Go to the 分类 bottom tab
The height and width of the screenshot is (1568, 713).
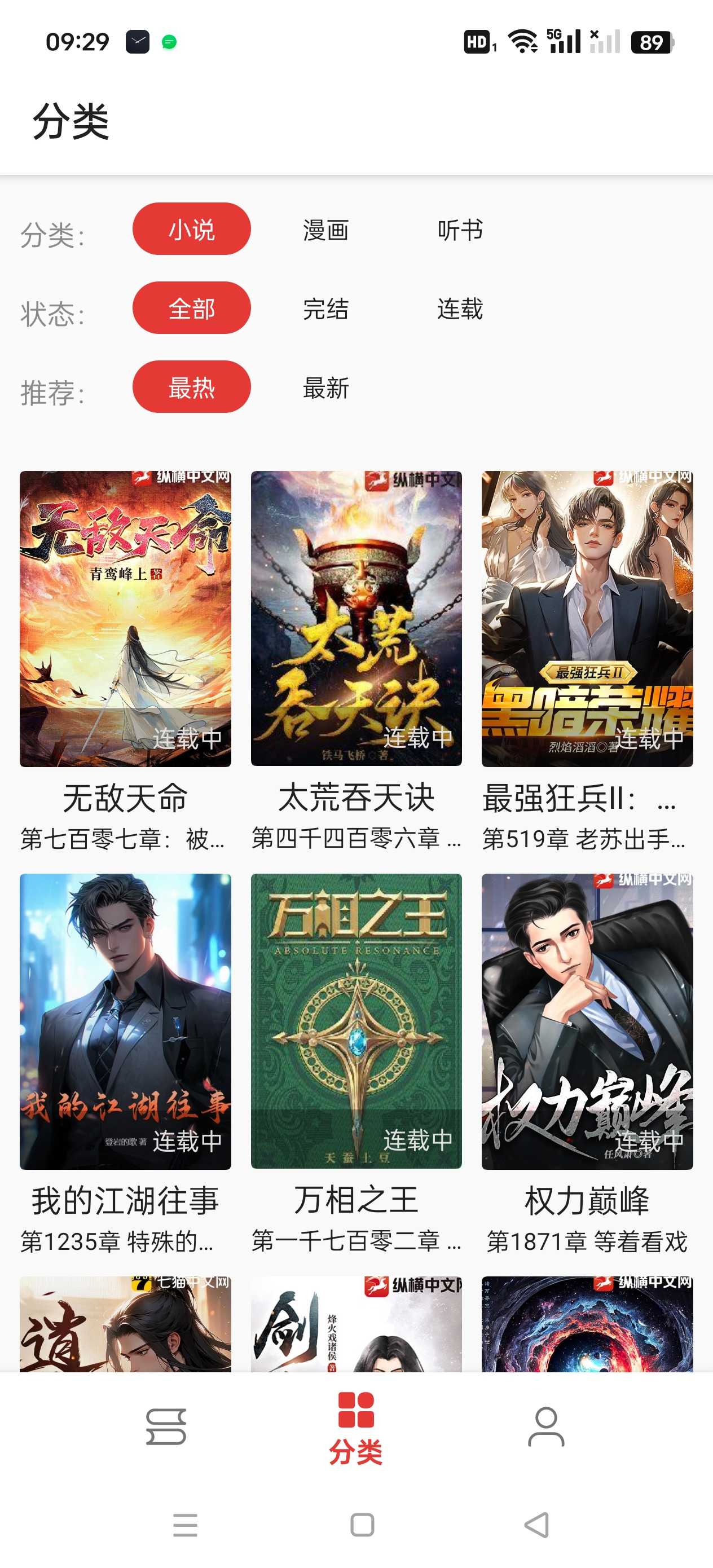(355, 1428)
